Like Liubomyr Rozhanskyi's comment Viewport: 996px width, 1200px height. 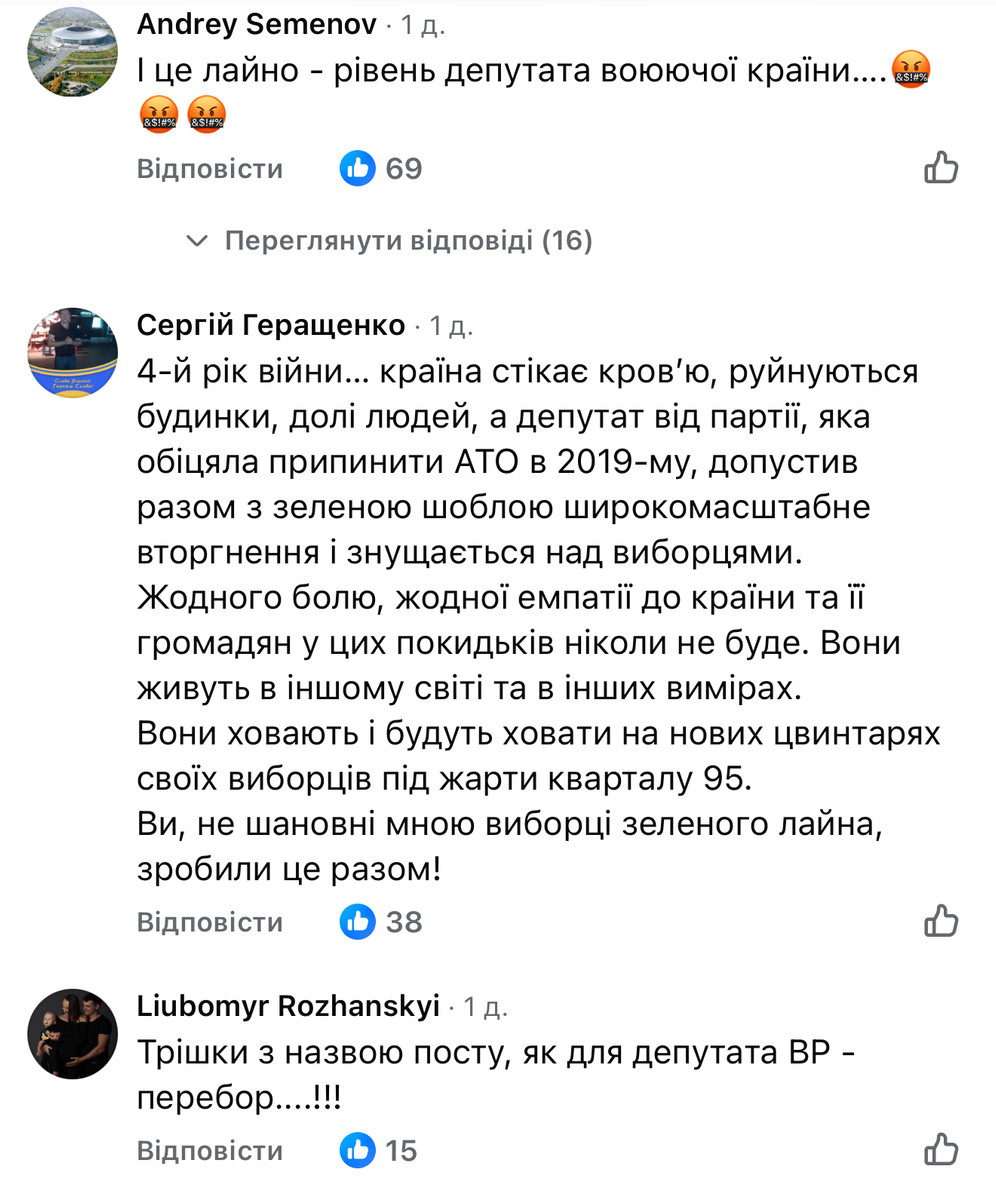click(x=941, y=1150)
